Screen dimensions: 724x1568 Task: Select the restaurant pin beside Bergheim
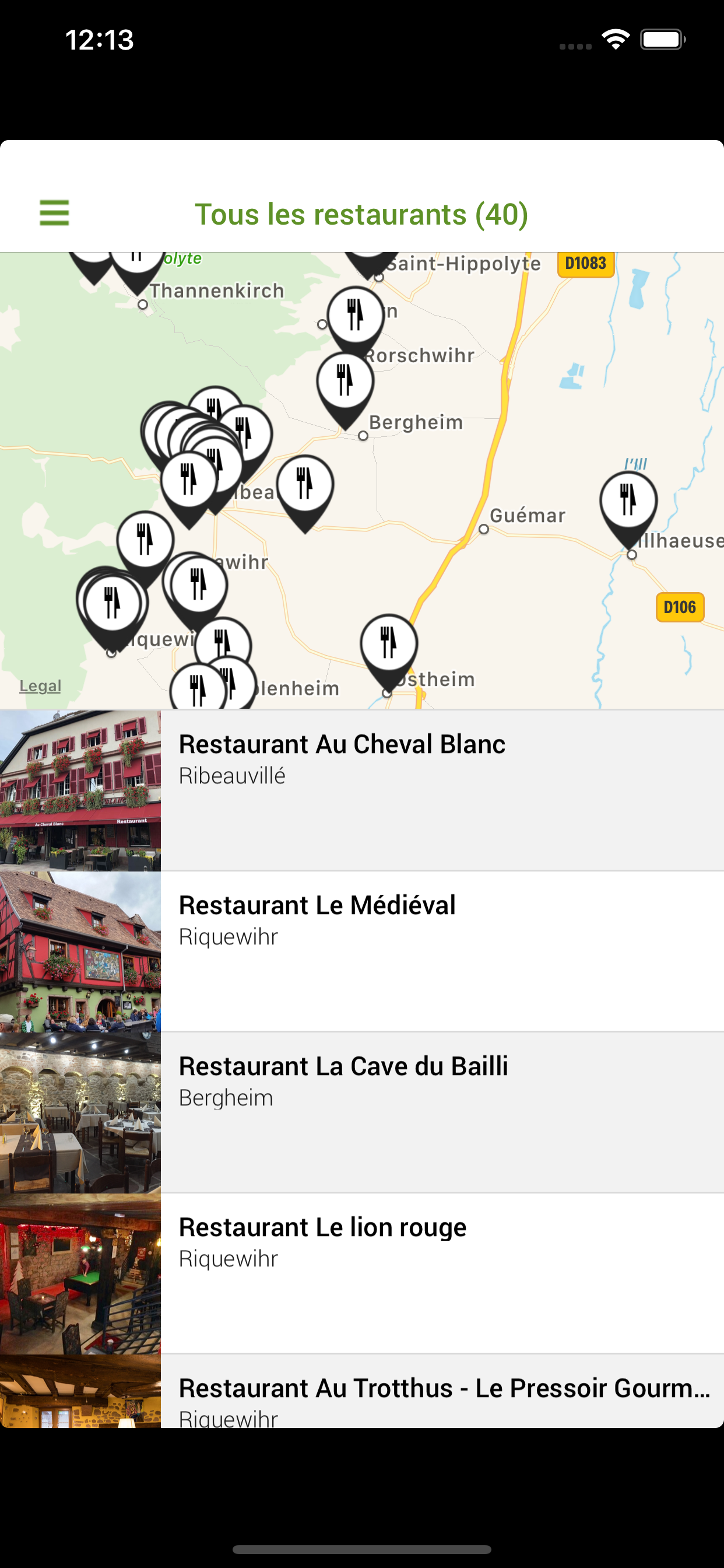(345, 381)
